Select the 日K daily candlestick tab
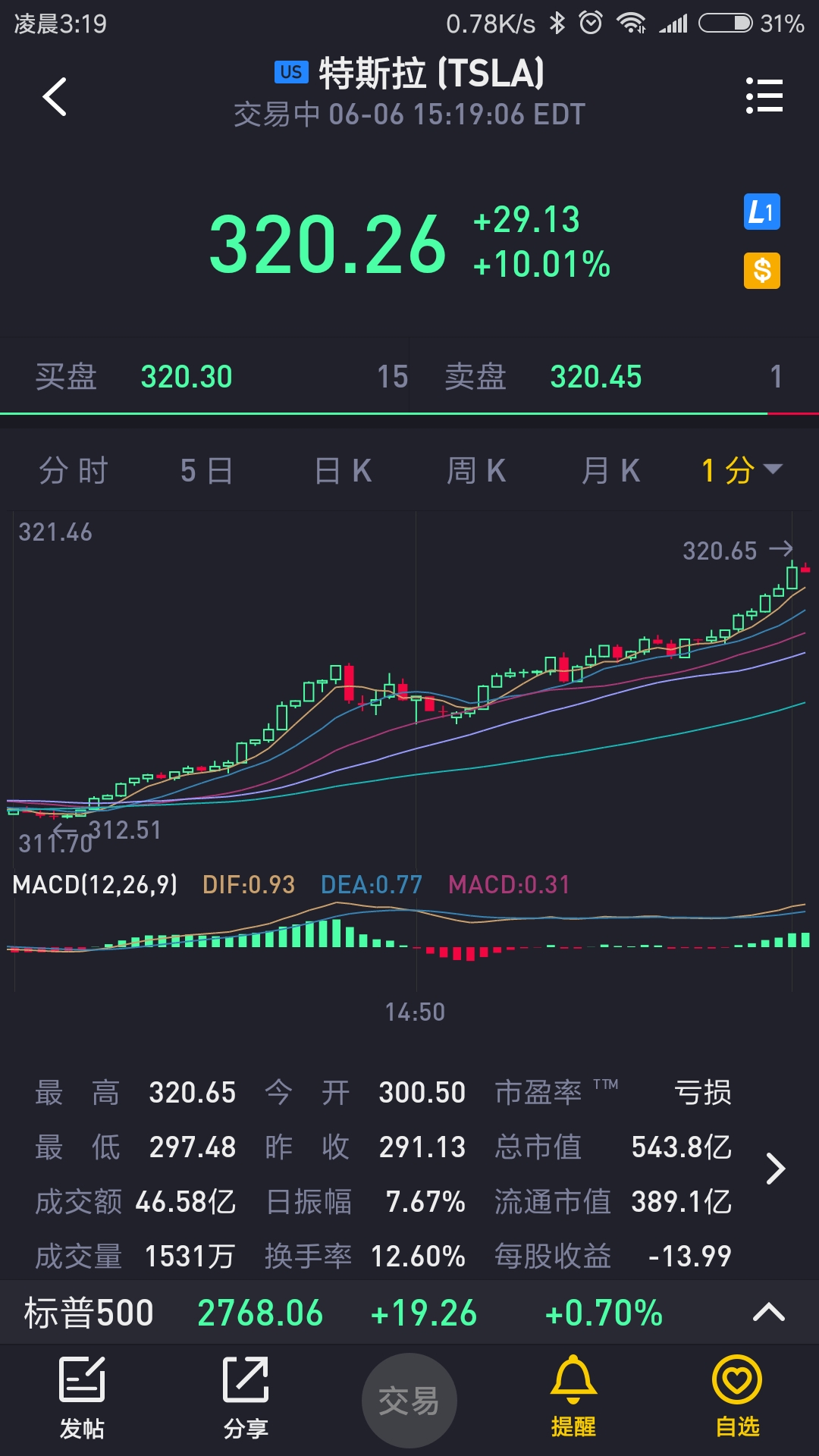819x1456 pixels. click(x=343, y=471)
